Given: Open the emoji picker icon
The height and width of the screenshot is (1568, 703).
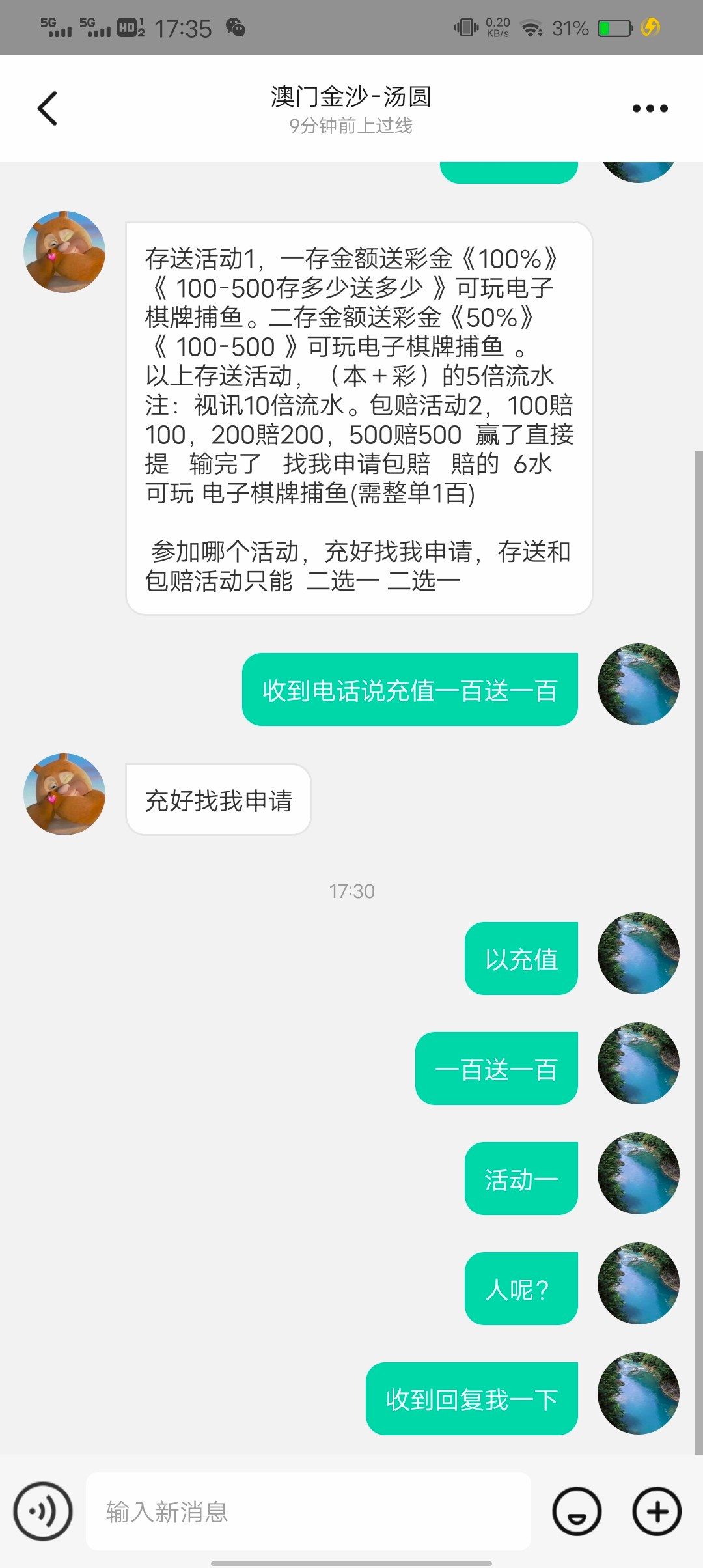Looking at the screenshot, I should click(579, 1513).
